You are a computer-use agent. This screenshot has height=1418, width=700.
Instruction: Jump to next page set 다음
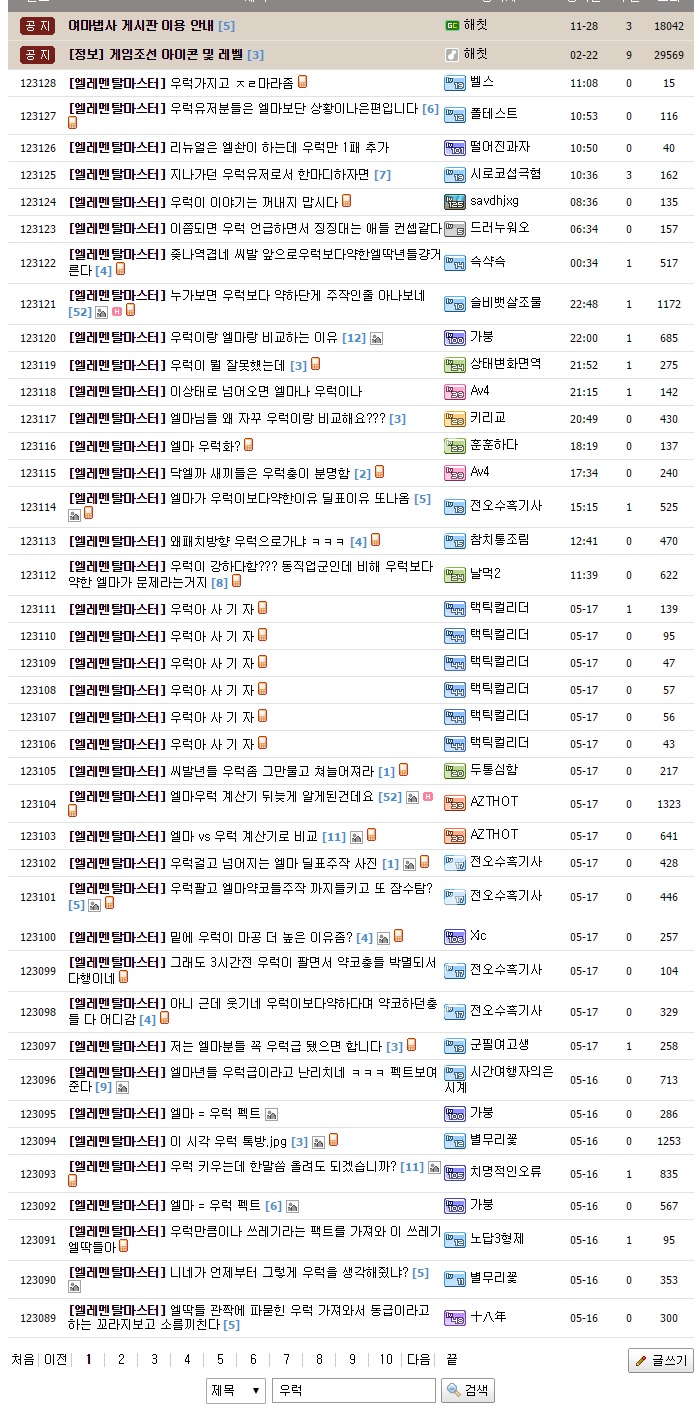tap(419, 1360)
